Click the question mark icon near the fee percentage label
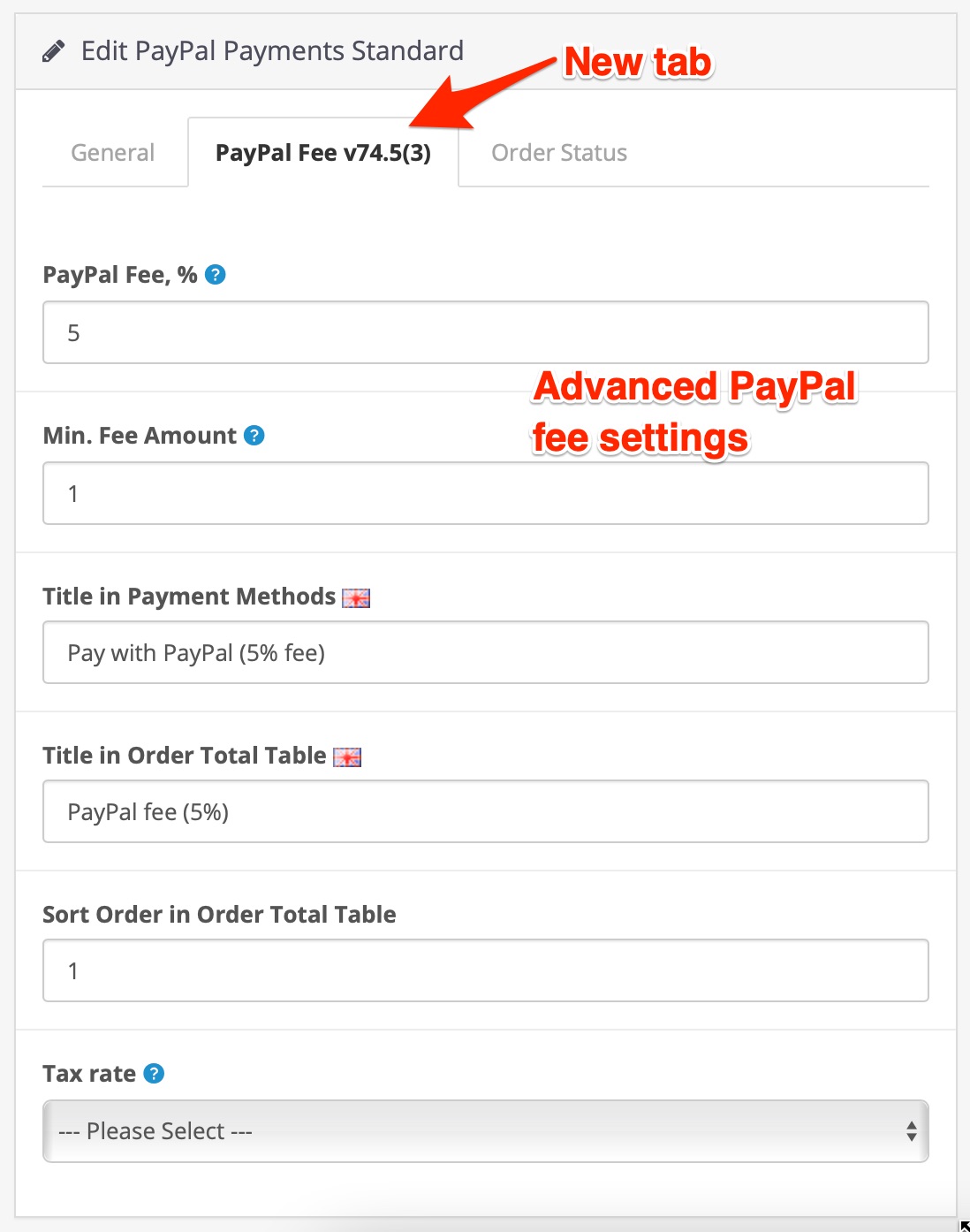Viewport: 970px width, 1232px height. click(x=214, y=275)
